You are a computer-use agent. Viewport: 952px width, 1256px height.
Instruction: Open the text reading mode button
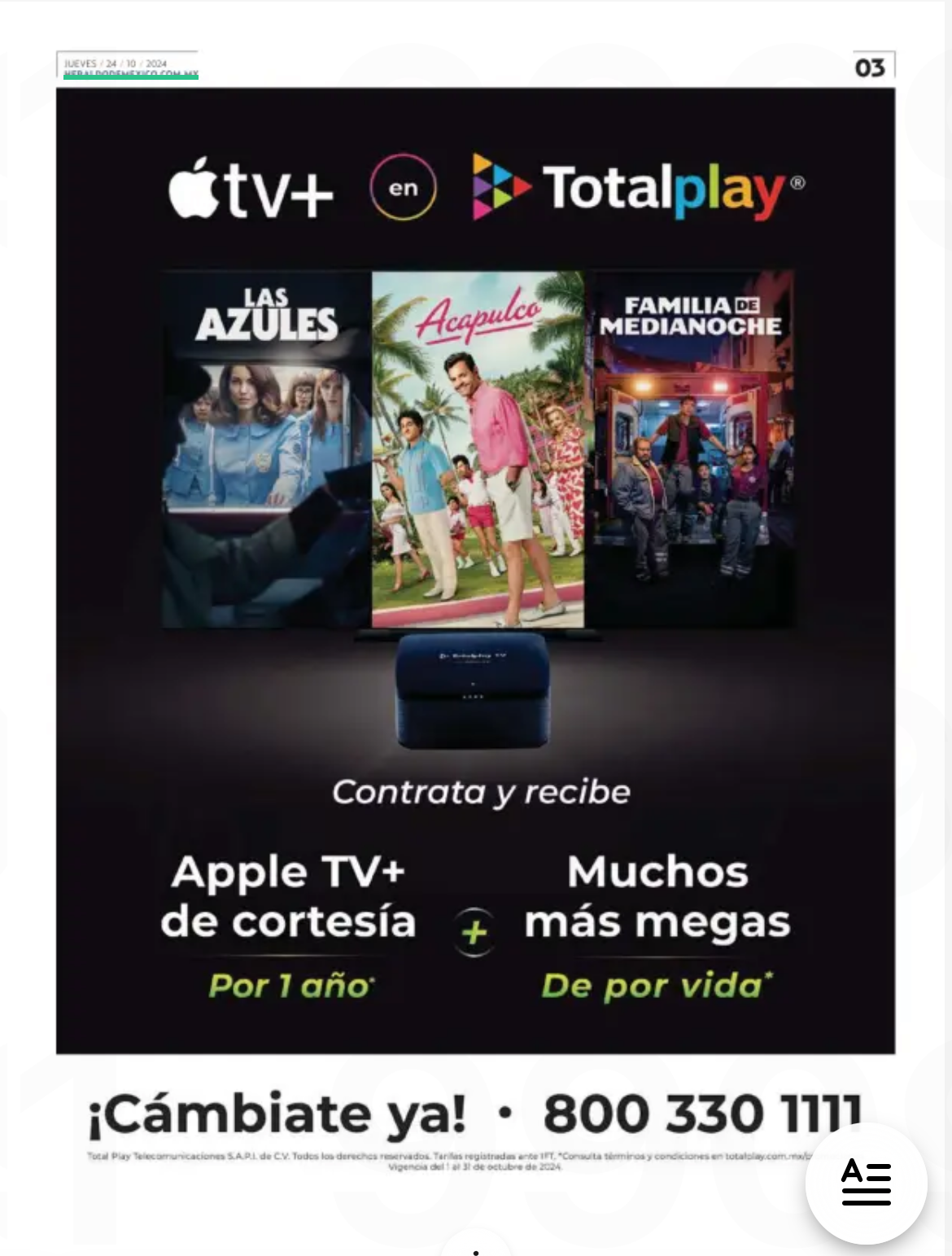(866, 1183)
